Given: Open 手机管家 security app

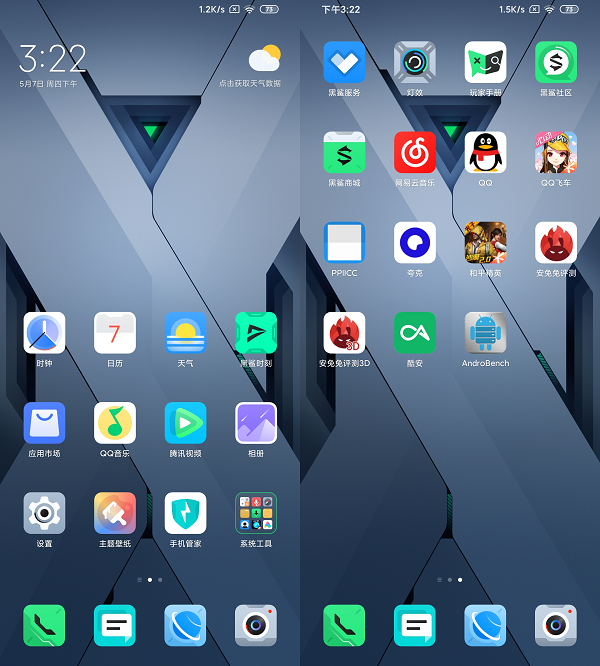Looking at the screenshot, I should coord(185,513).
